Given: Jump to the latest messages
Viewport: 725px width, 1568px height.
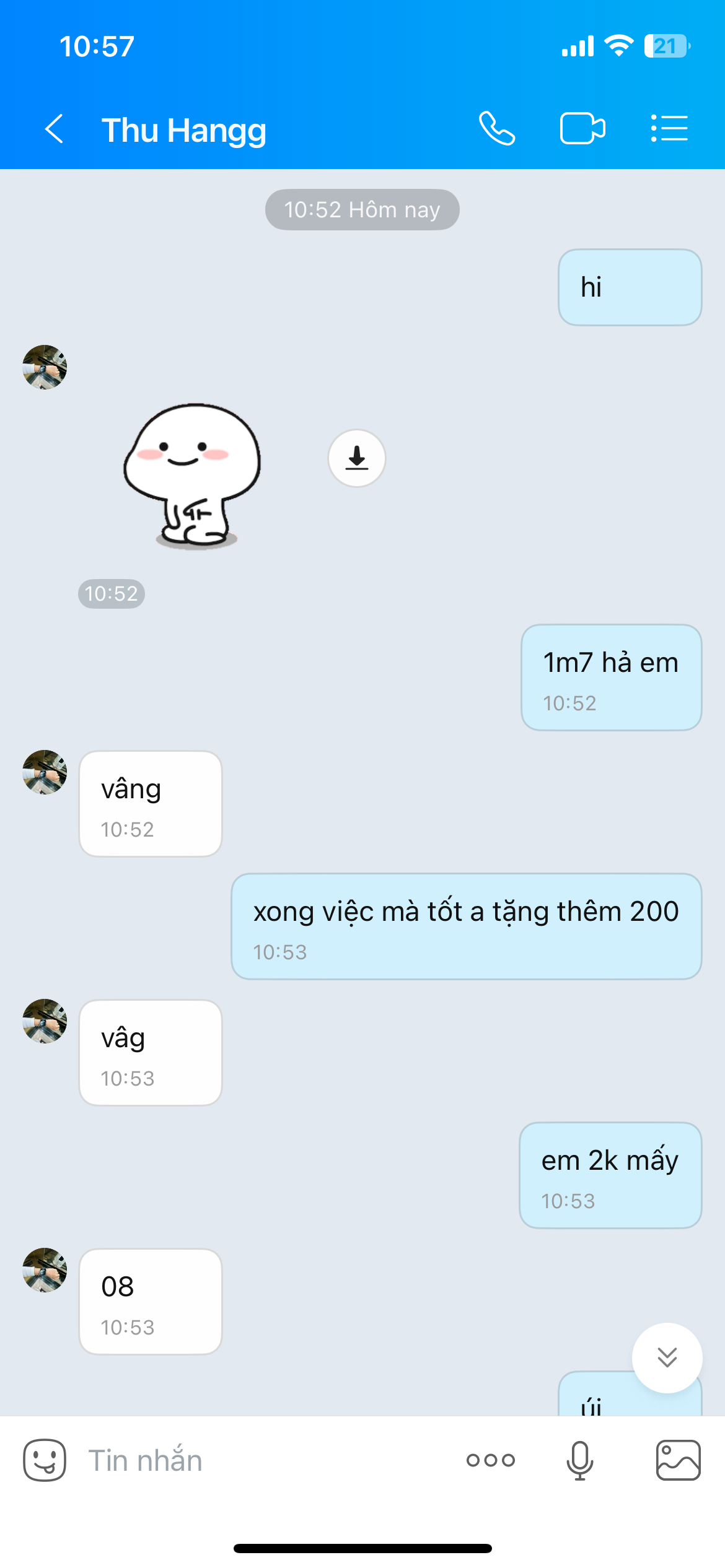Looking at the screenshot, I should [667, 1357].
